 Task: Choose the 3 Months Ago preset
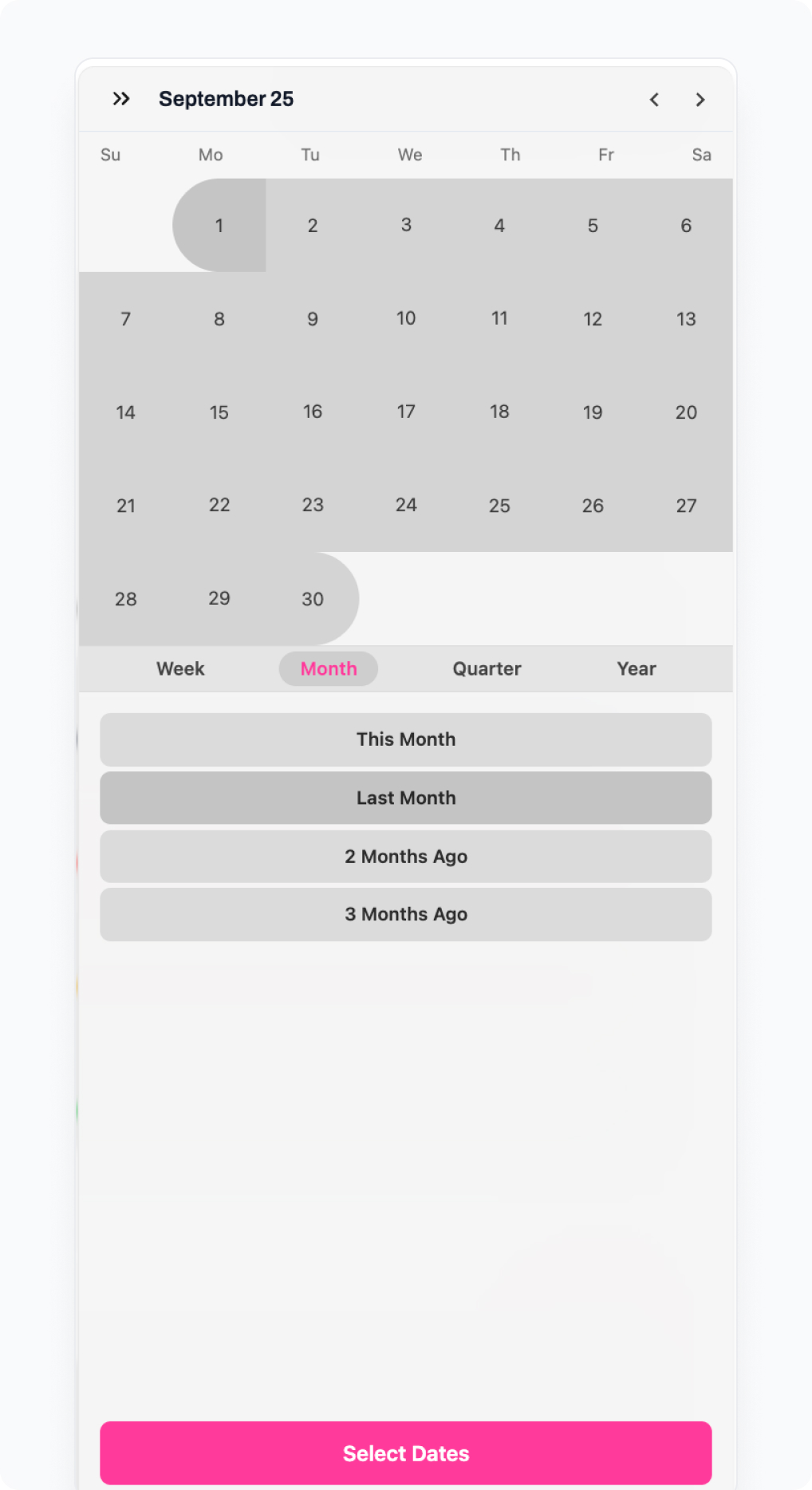point(405,914)
